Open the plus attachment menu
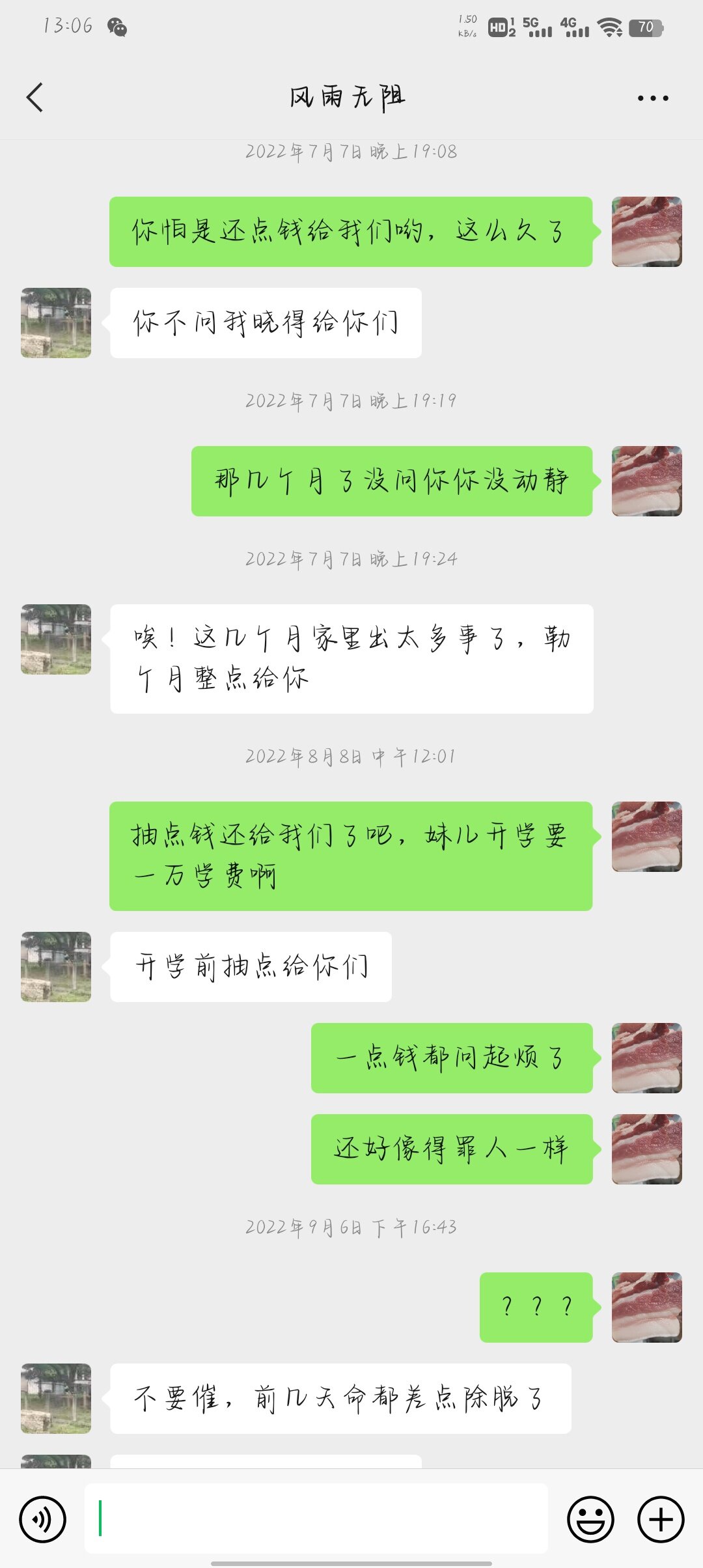This screenshot has height=1568, width=703. click(x=660, y=1519)
